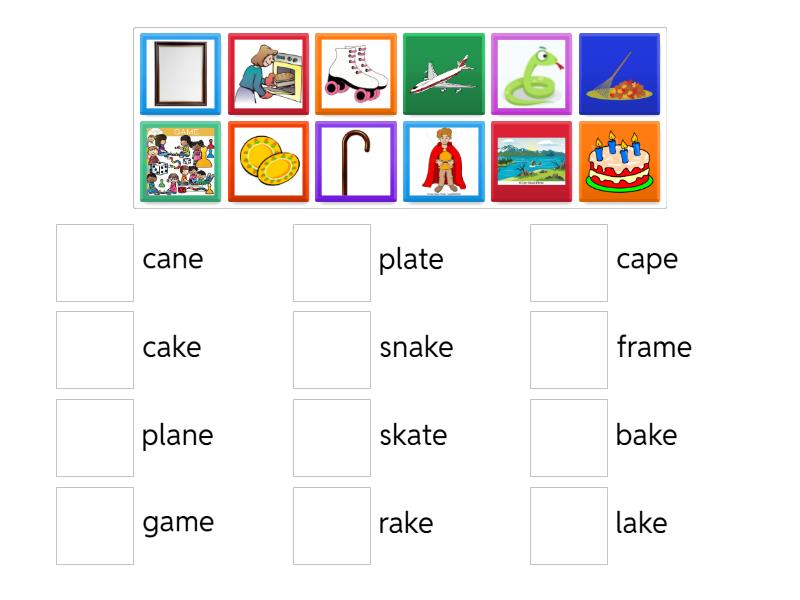
Task: Choose the boy in red cape tile
Action: tap(444, 162)
